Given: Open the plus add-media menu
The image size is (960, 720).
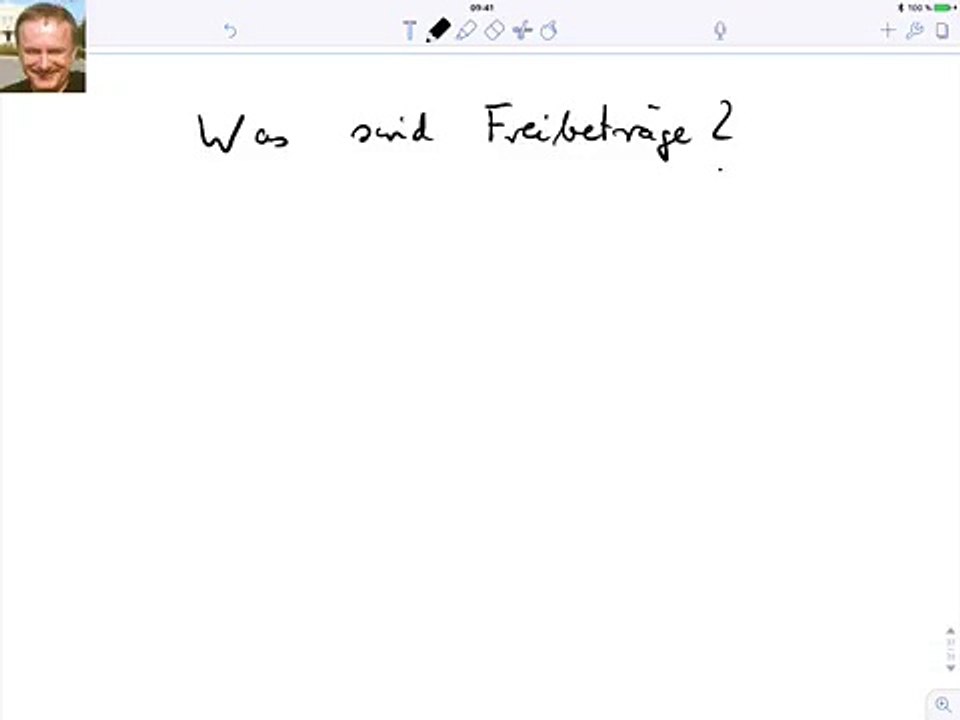Looking at the screenshot, I should [x=887, y=31].
